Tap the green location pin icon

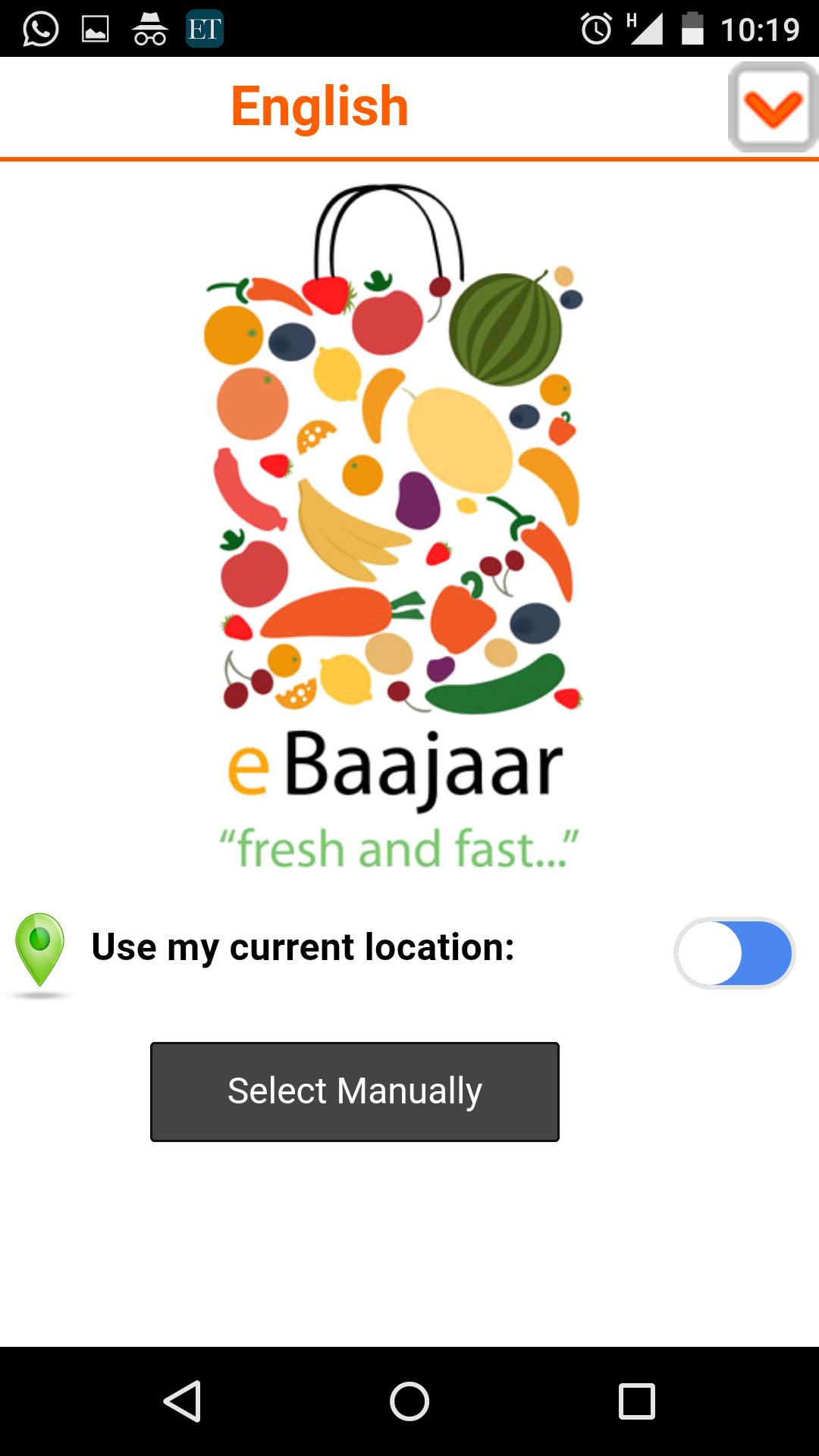point(39,948)
